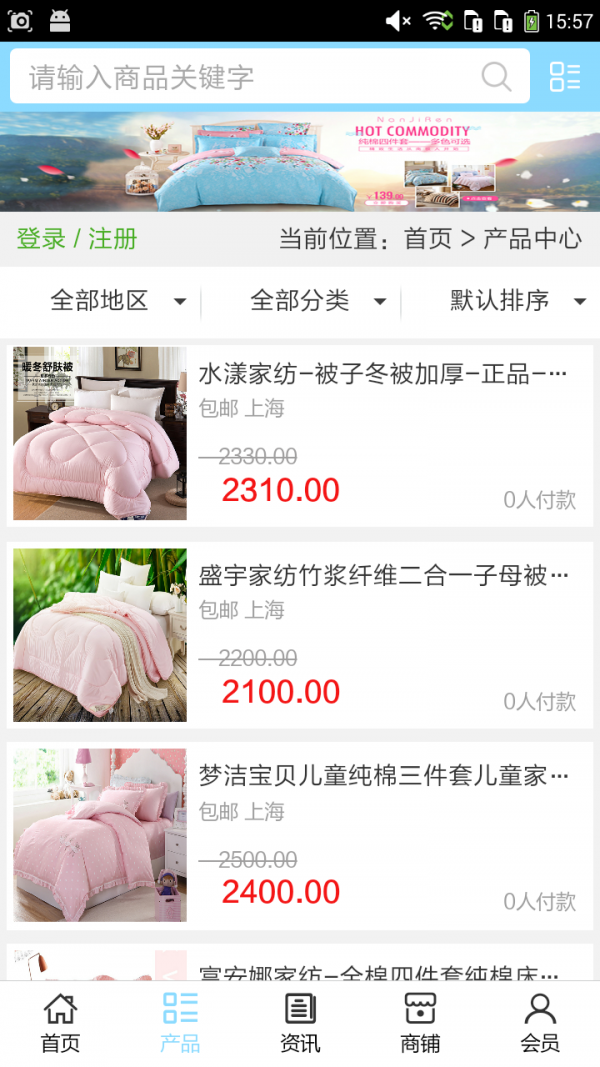Tap the magnifier search icon
The height and width of the screenshot is (1067, 600).
[496, 77]
